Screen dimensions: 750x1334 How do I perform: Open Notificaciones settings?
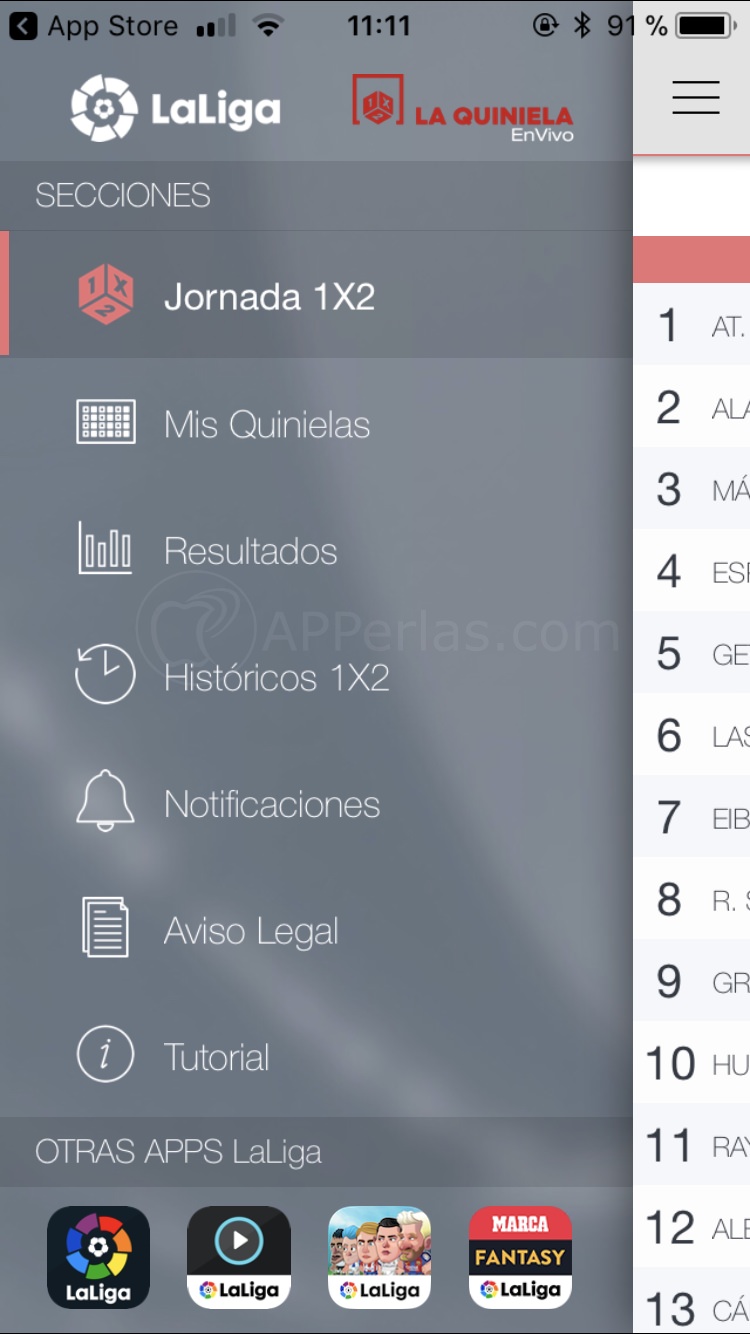coord(271,804)
